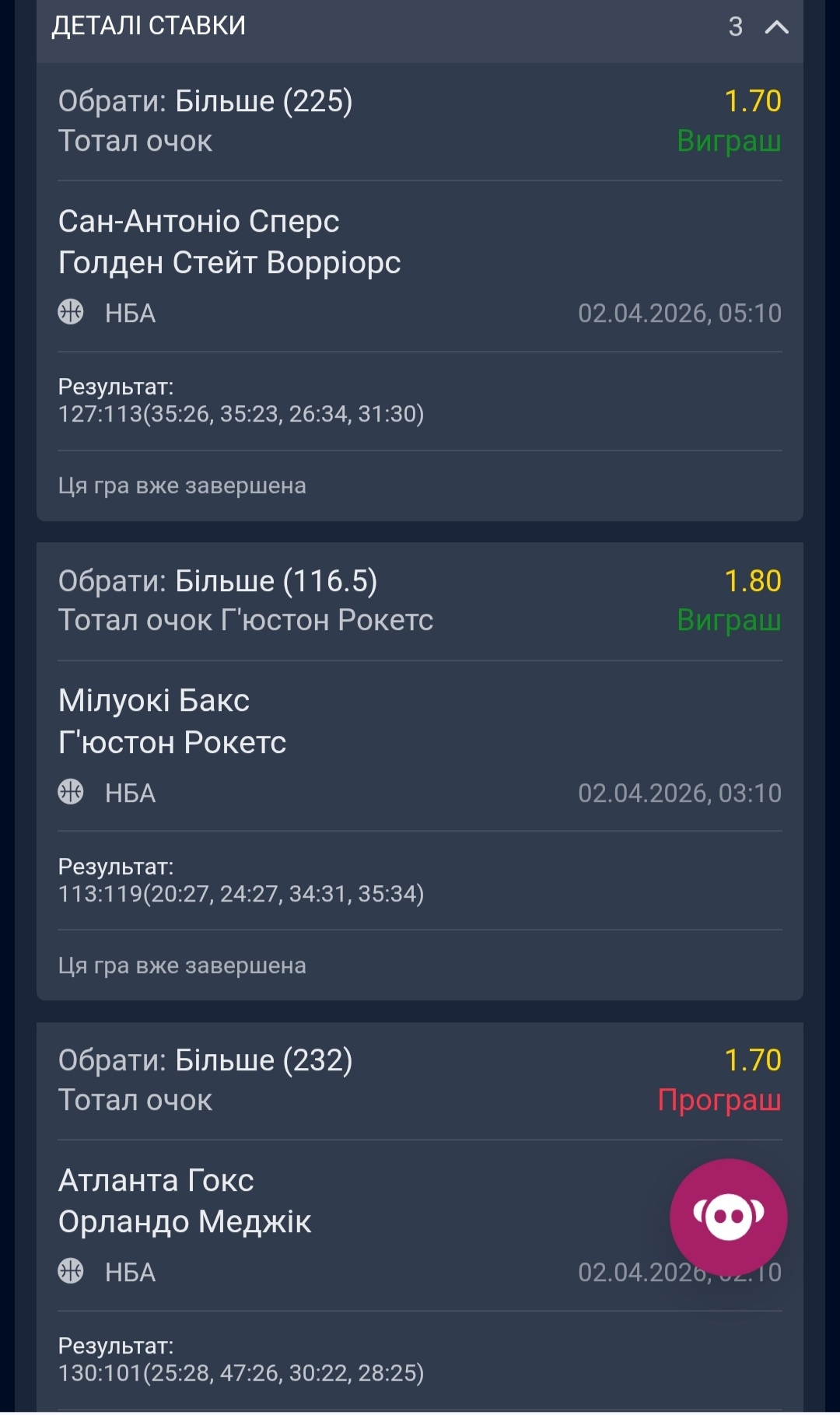Open the support chat bubble
Viewport: 840px width, 1415px height.
728,1217
